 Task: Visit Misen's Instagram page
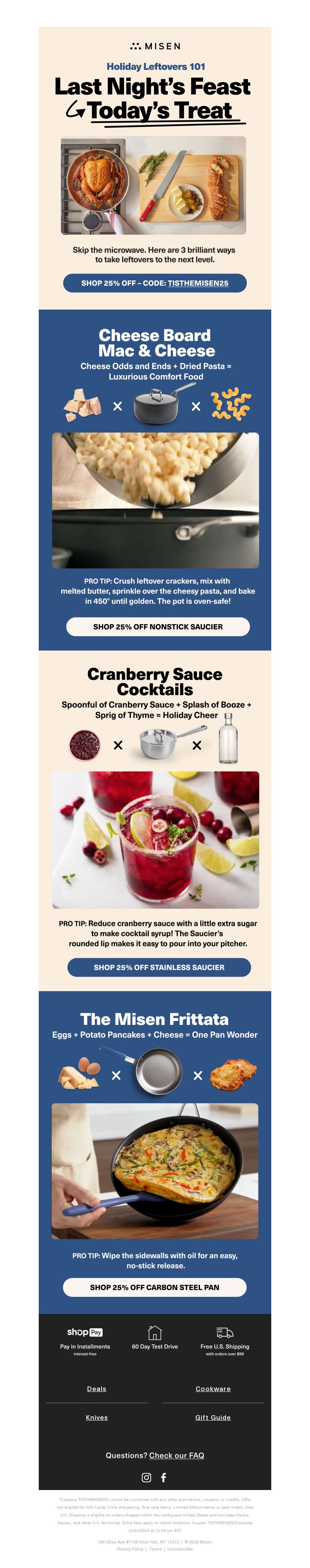[x=146, y=1477]
